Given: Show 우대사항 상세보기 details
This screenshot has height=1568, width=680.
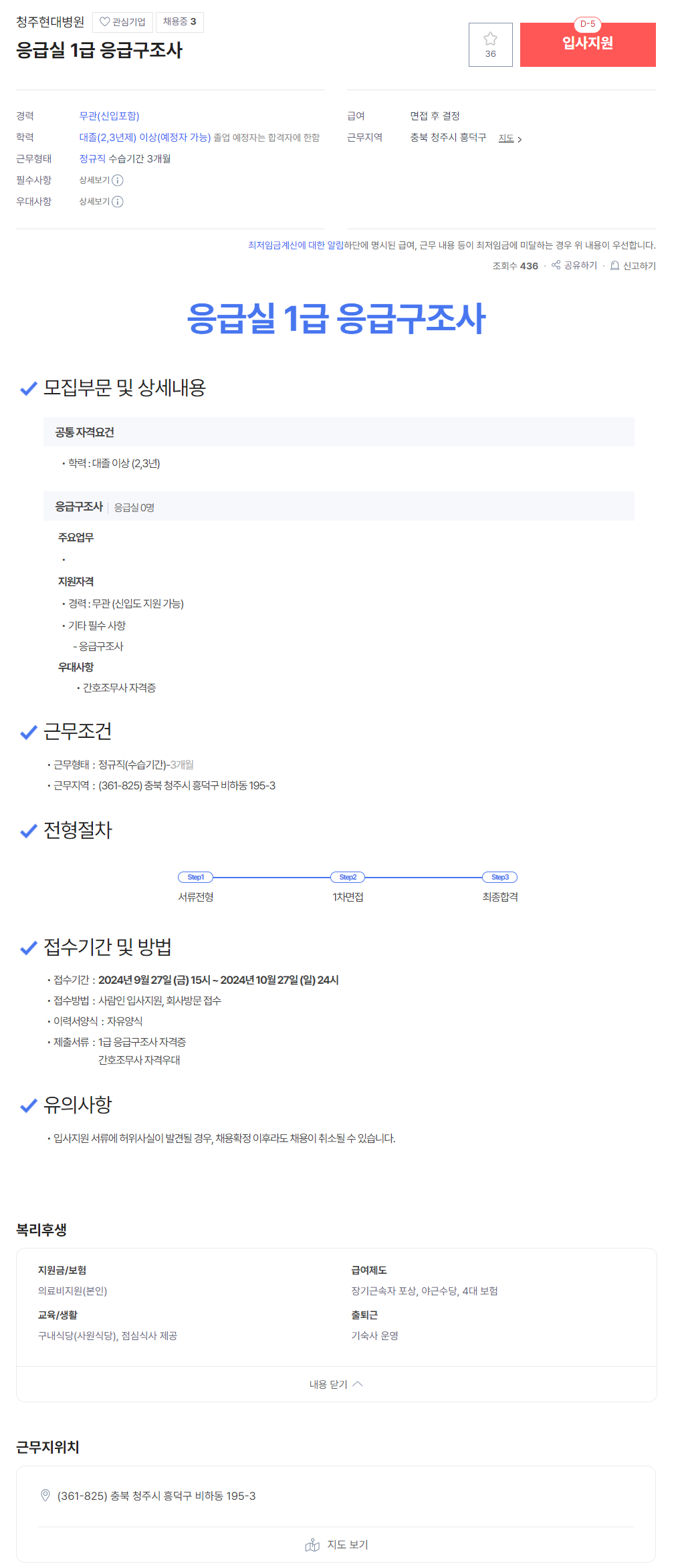Looking at the screenshot, I should pyautogui.click(x=101, y=202).
